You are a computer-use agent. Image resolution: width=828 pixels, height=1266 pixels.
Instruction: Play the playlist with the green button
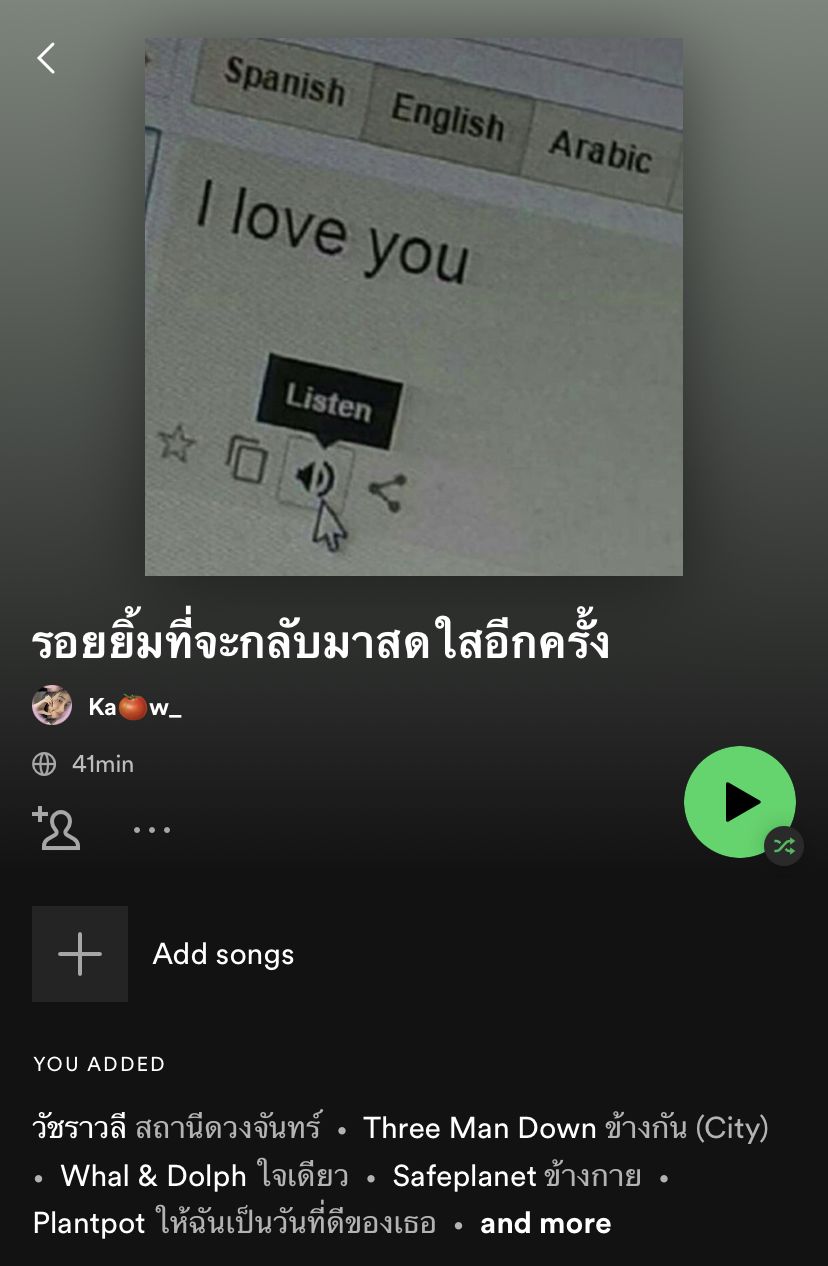[739, 801]
